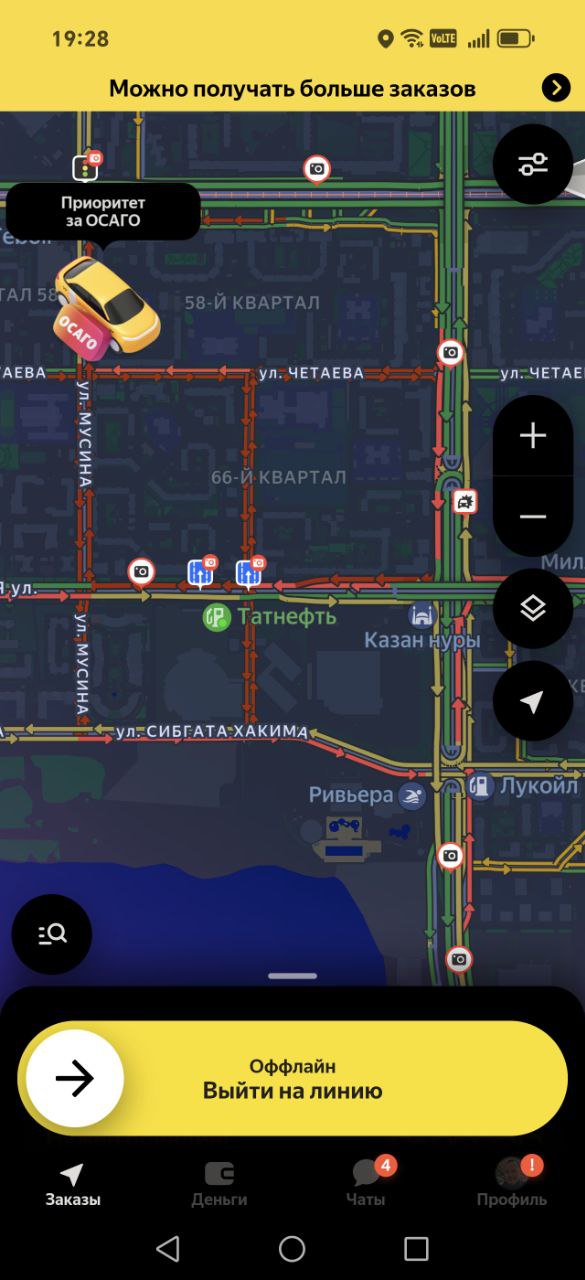Open the banner about getting more orders
Screen dimensions: 585x1280
click(292, 88)
